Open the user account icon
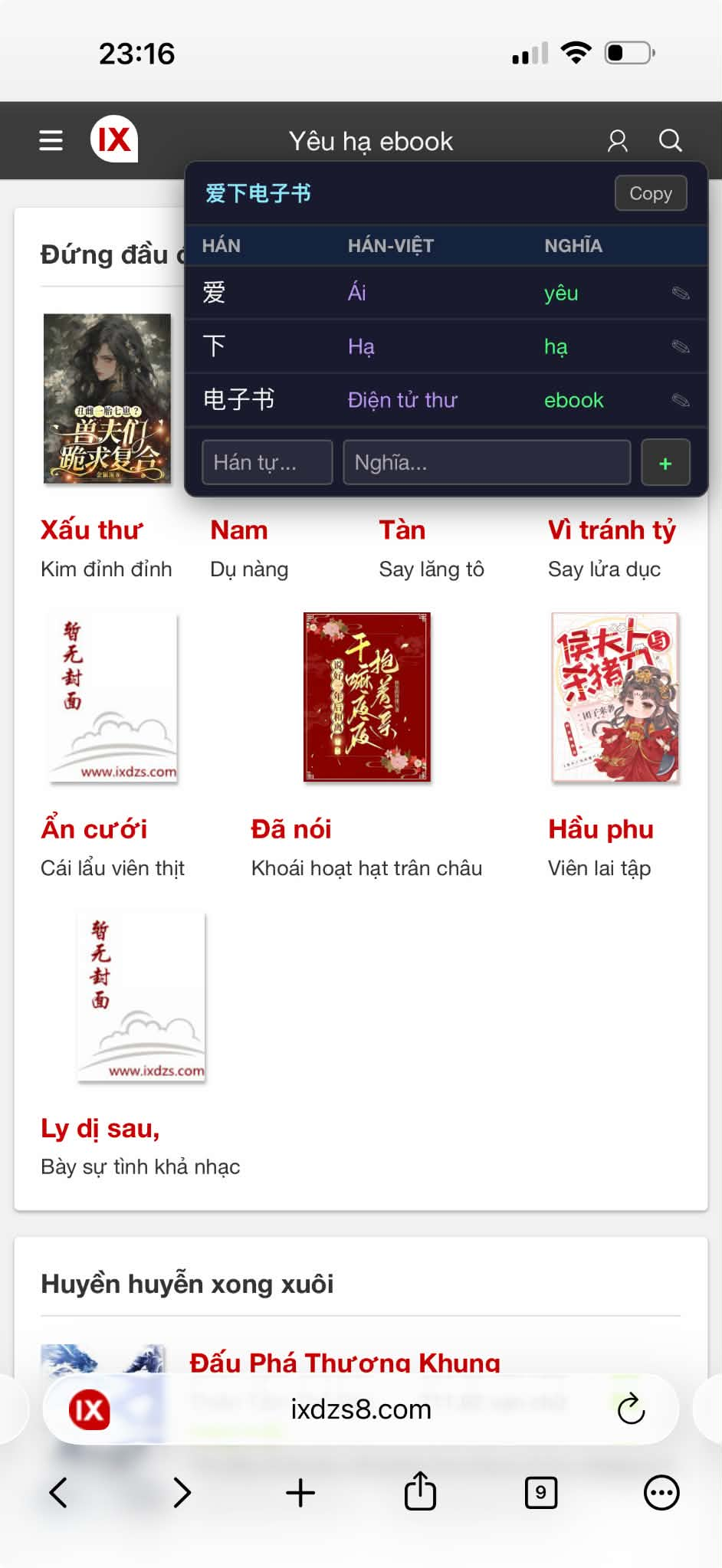Image resolution: width=722 pixels, height=1568 pixels. 617,140
